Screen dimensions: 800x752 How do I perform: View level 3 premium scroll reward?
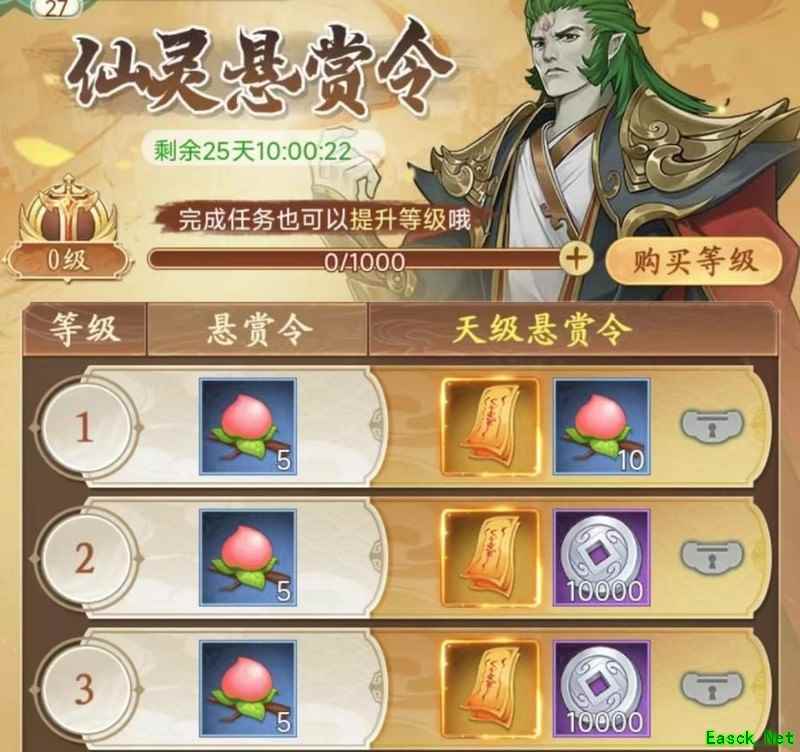pyautogui.click(x=490, y=688)
